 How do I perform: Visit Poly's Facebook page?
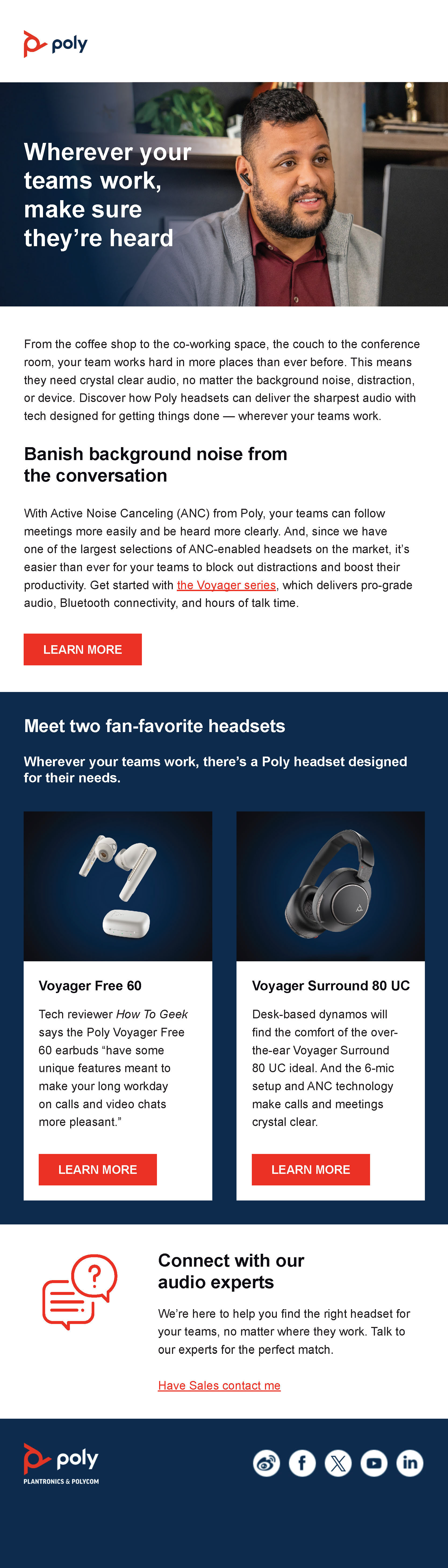coord(302,1463)
